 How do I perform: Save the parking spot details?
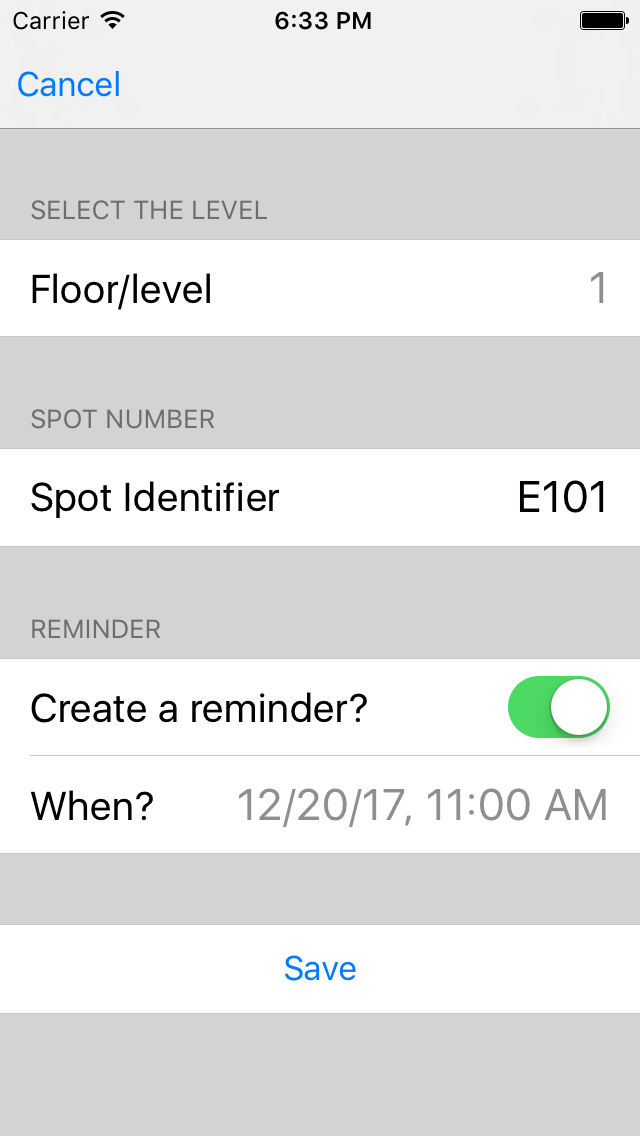pos(320,969)
